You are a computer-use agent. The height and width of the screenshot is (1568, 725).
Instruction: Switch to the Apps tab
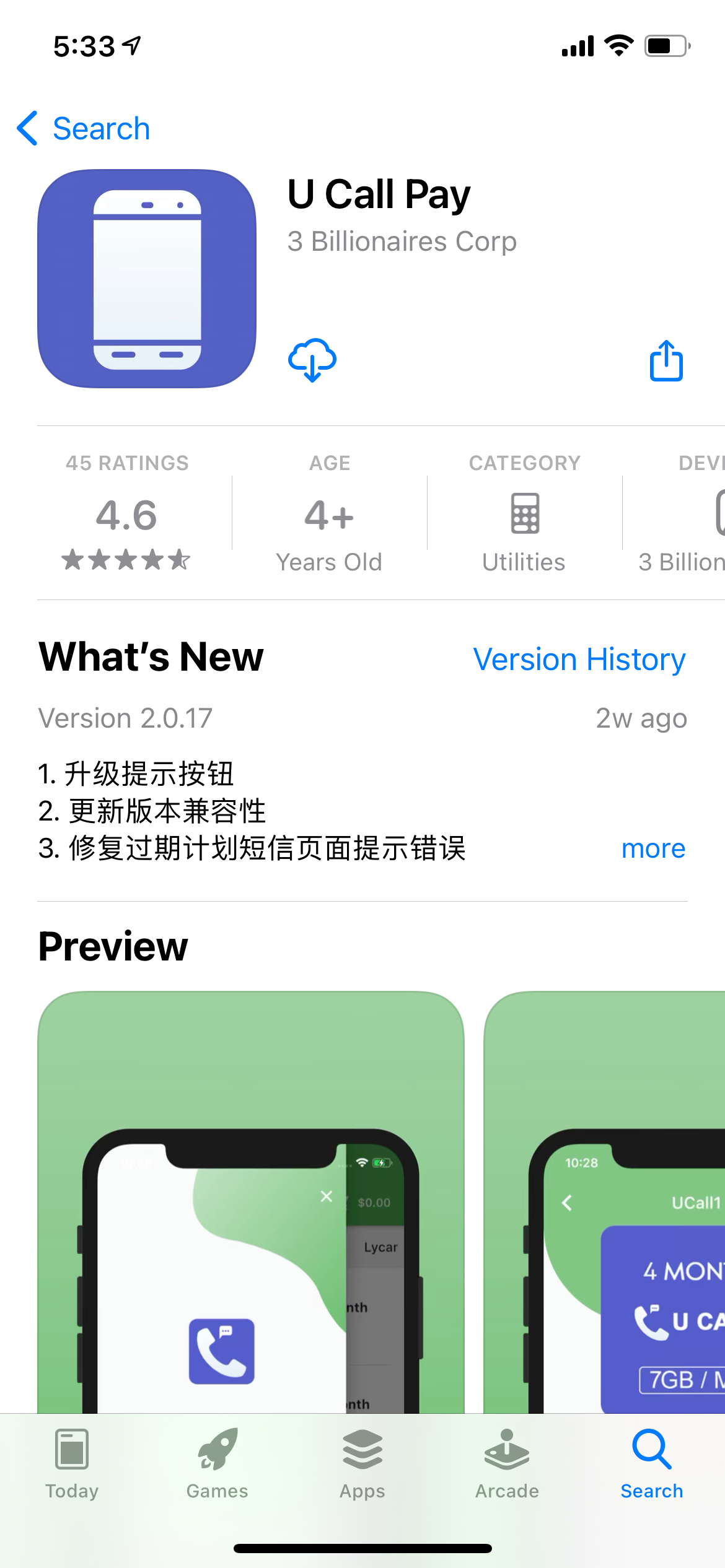362,1464
